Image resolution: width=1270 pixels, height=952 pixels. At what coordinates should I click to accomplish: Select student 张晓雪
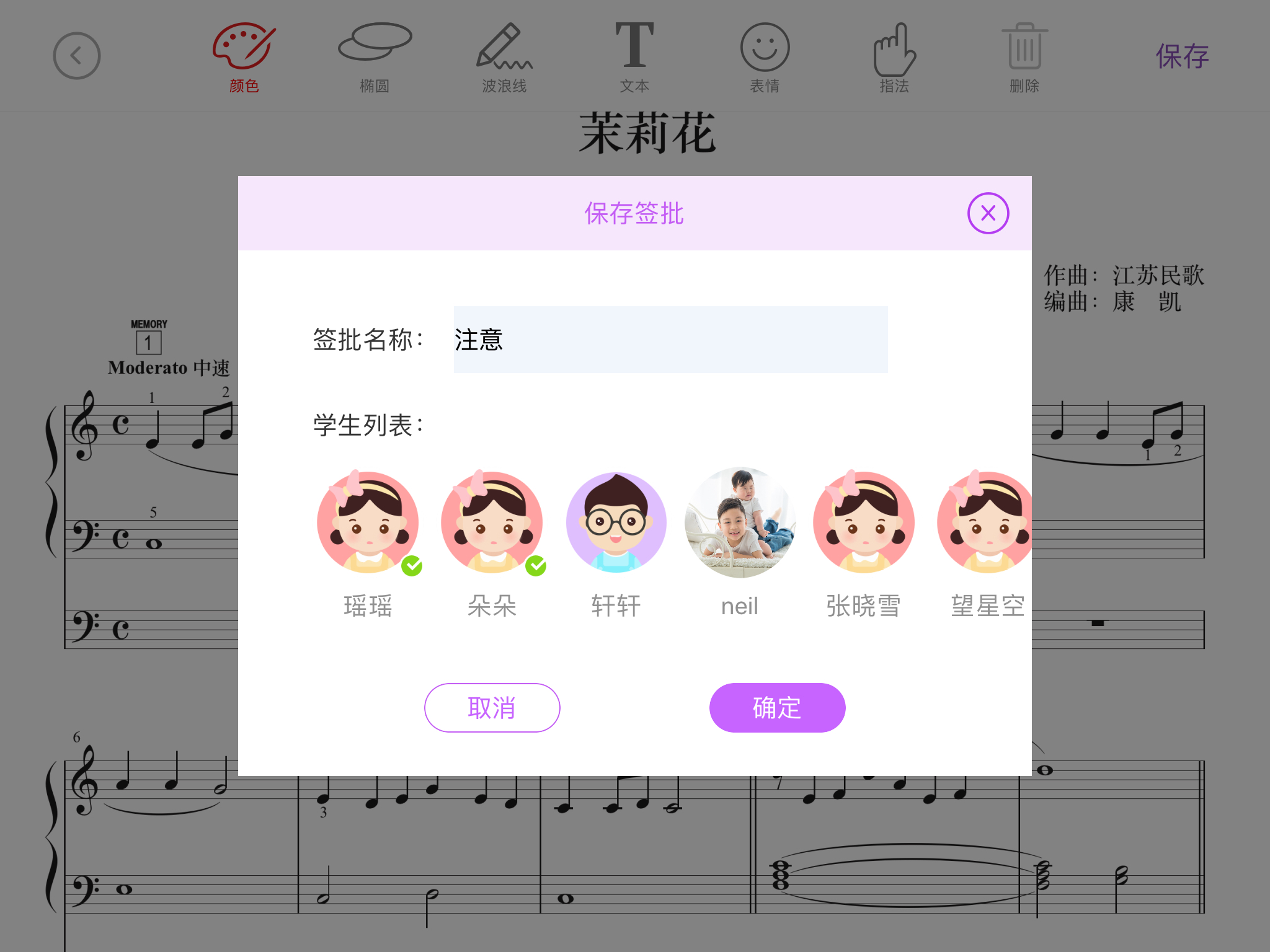coord(864,523)
